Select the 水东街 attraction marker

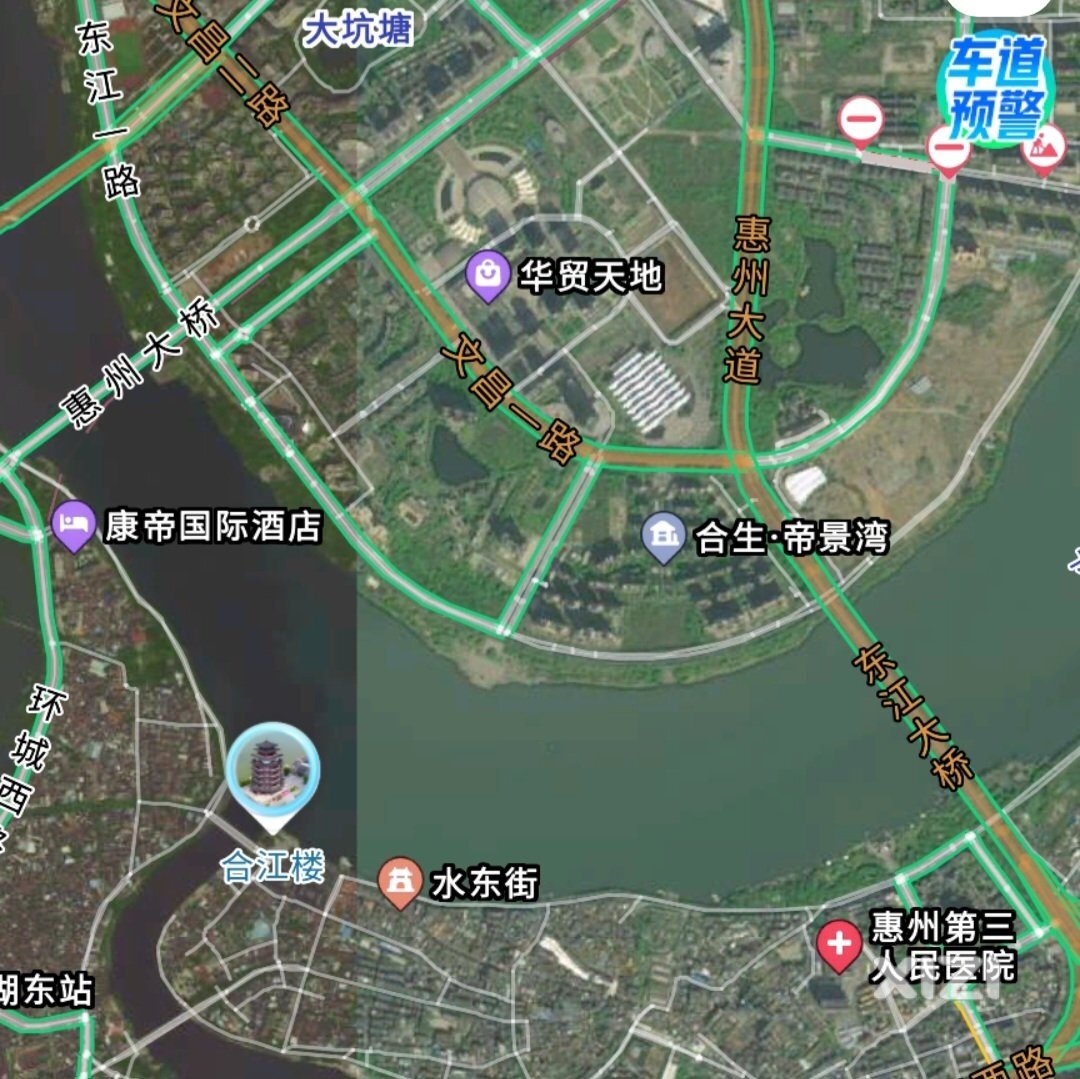[x=401, y=882]
